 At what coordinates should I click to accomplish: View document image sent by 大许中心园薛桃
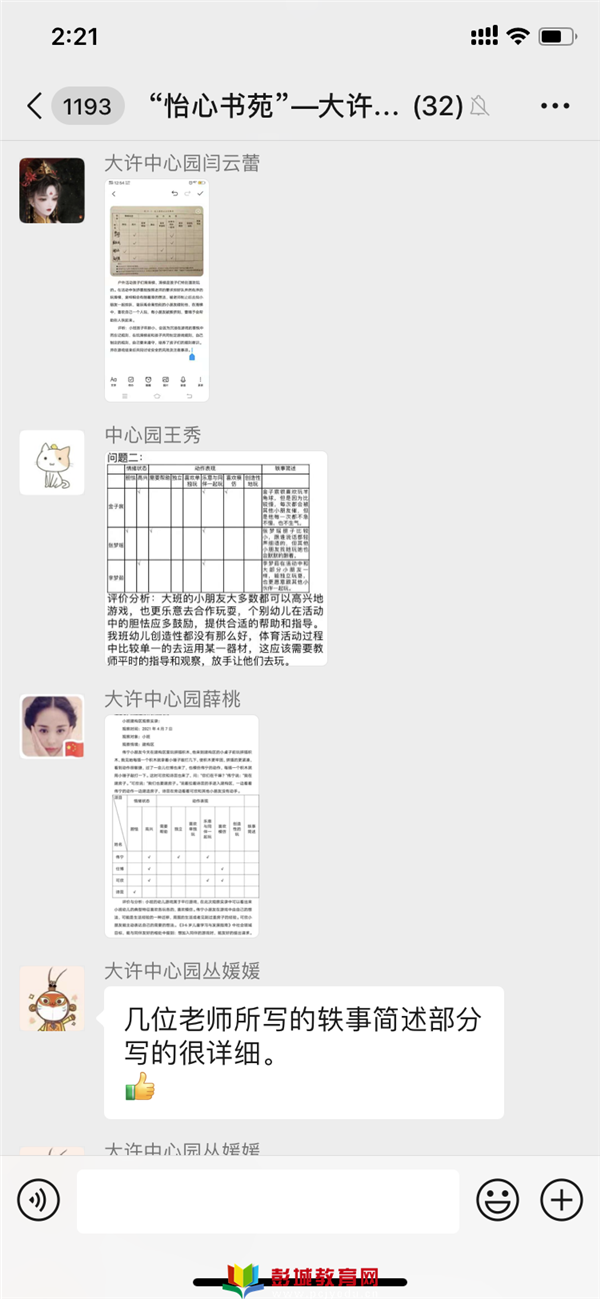pos(181,826)
